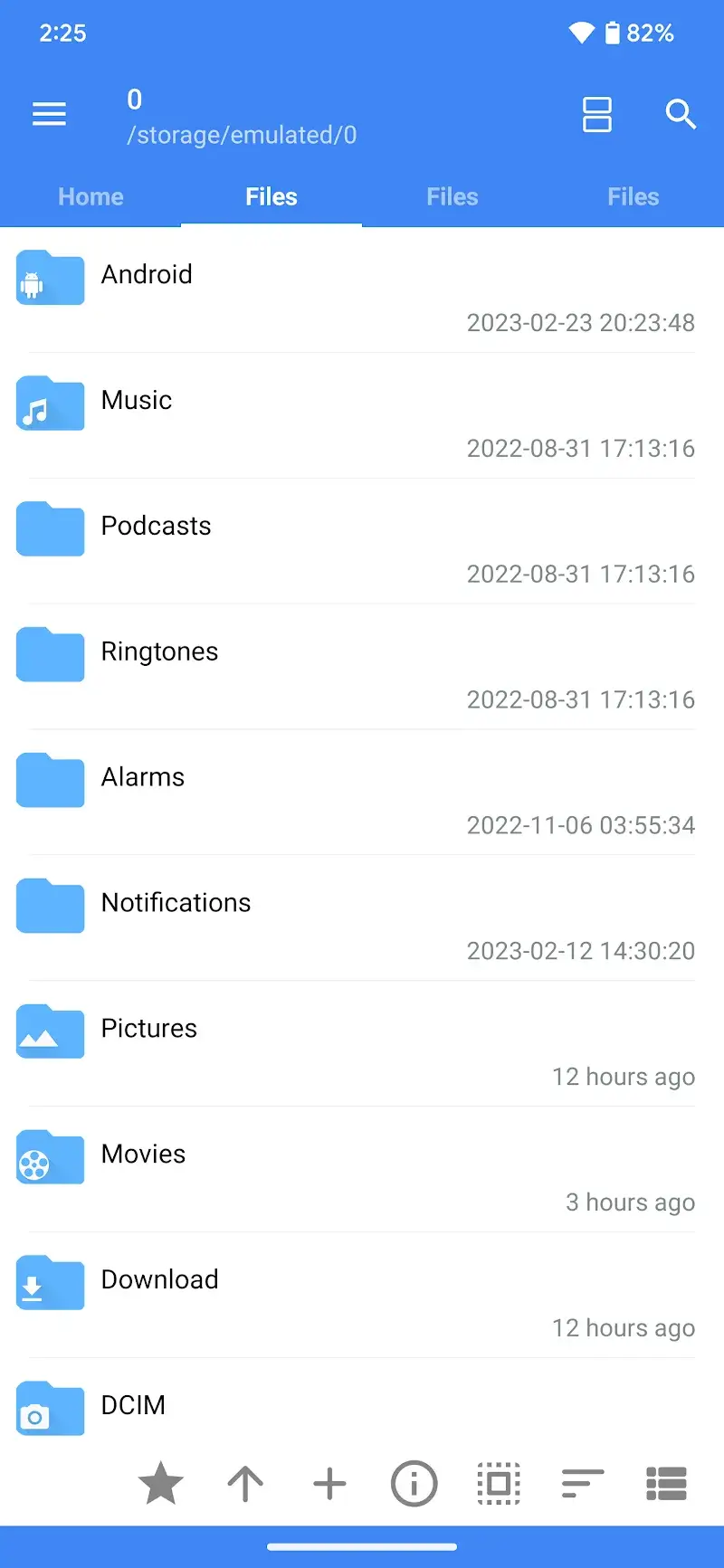Open the search icon in the toolbar
The height and width of the screenshot is (1568, 724).
(681, 115)
